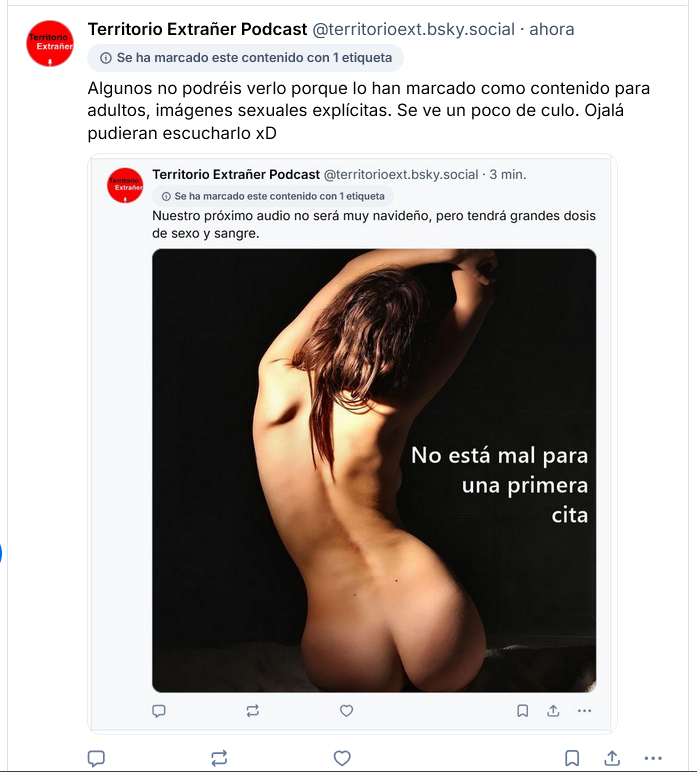Like the main Territorio Extrañer Podcast post
Viewport: 697px width, 772px height.
pyautogui.click(x=342, y=758)
